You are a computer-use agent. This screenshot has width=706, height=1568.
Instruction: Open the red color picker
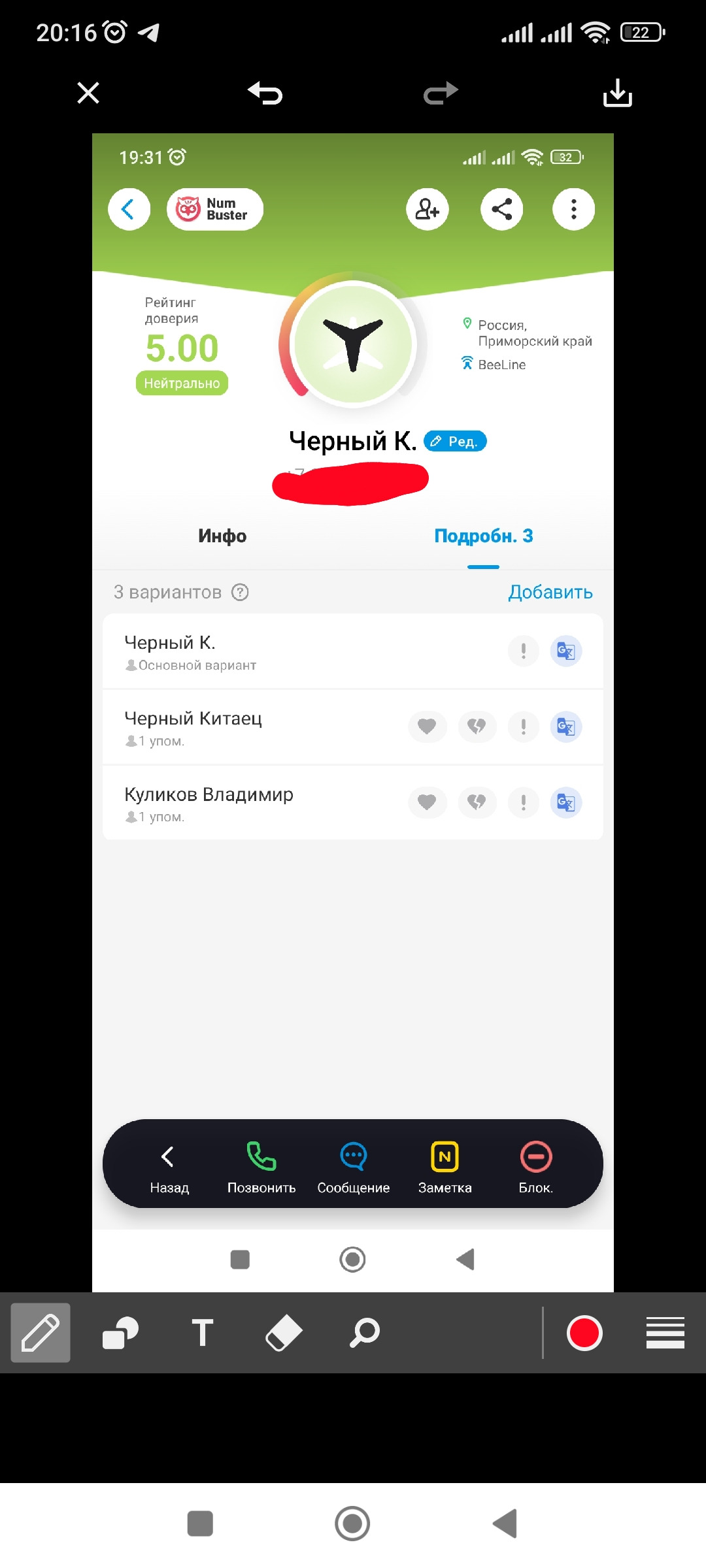coord(584,1333)
